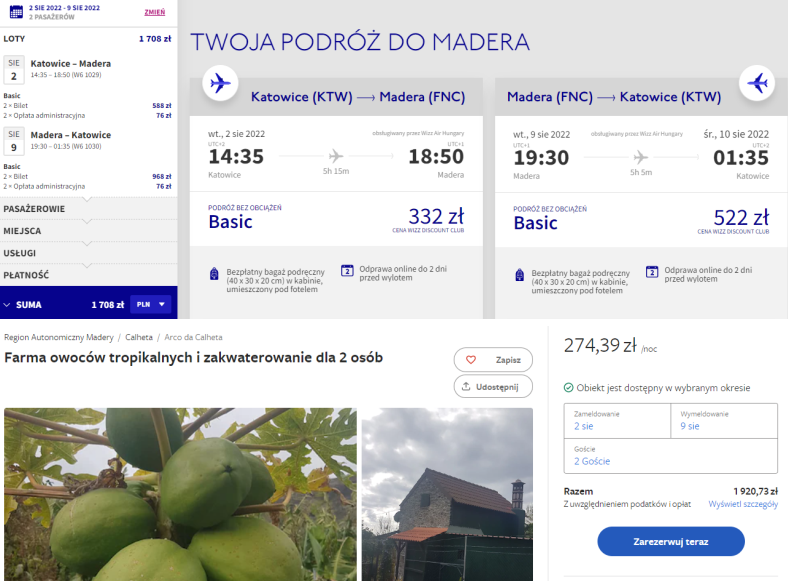Viewport: 788px width, 581px height.
Task: Expand the PŁATNOŚĆ section
Action: [88, 275]
